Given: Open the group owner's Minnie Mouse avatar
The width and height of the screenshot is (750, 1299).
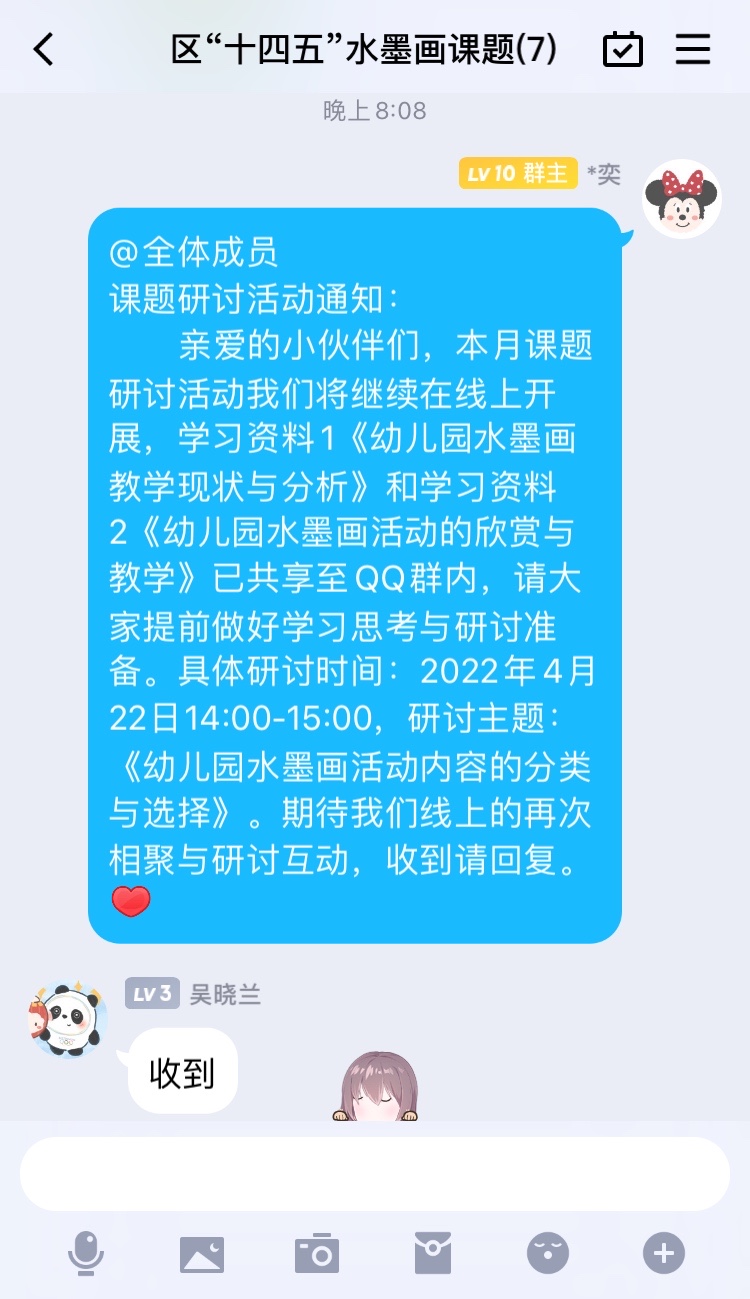Looking at the screenshot, I should (681, 198).
